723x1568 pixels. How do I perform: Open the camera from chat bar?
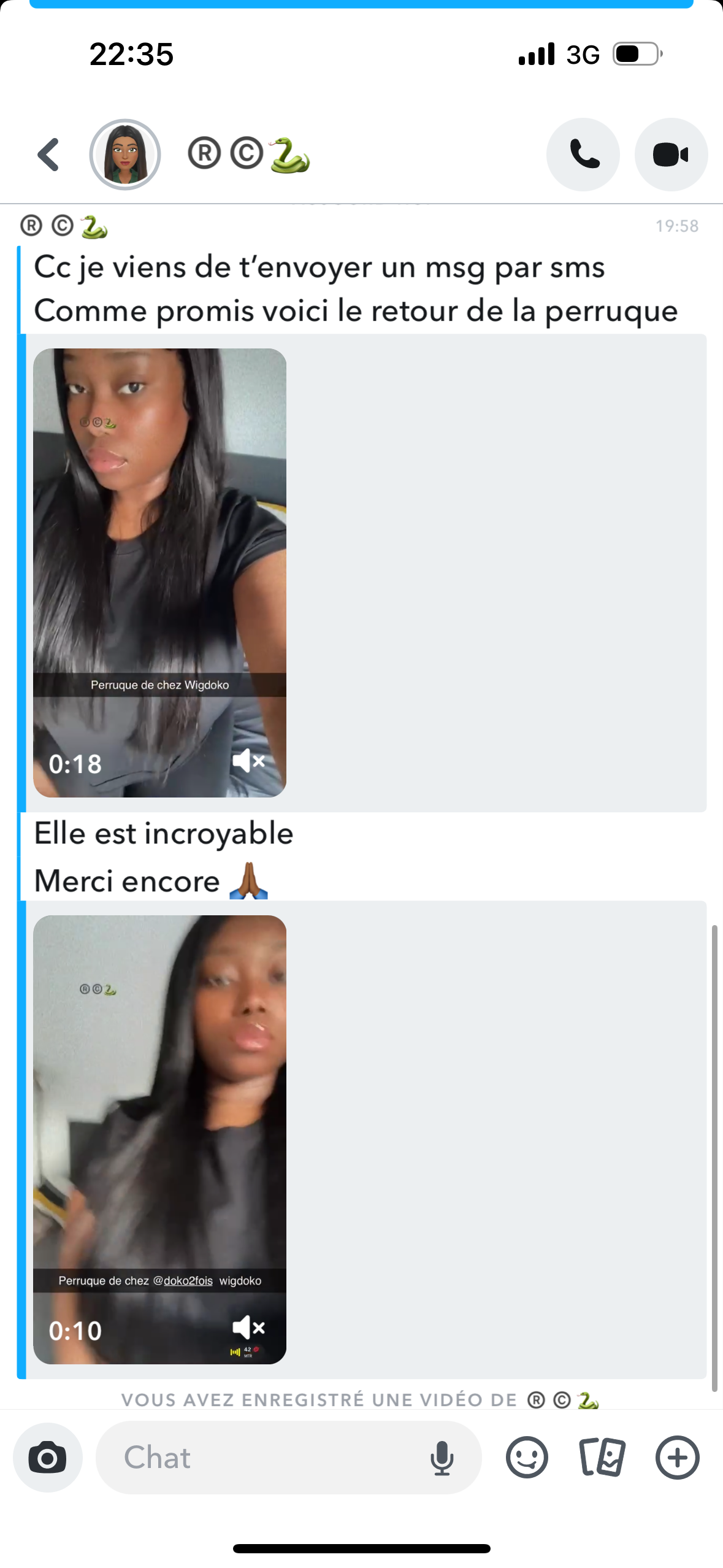[x=48, y=1458]
